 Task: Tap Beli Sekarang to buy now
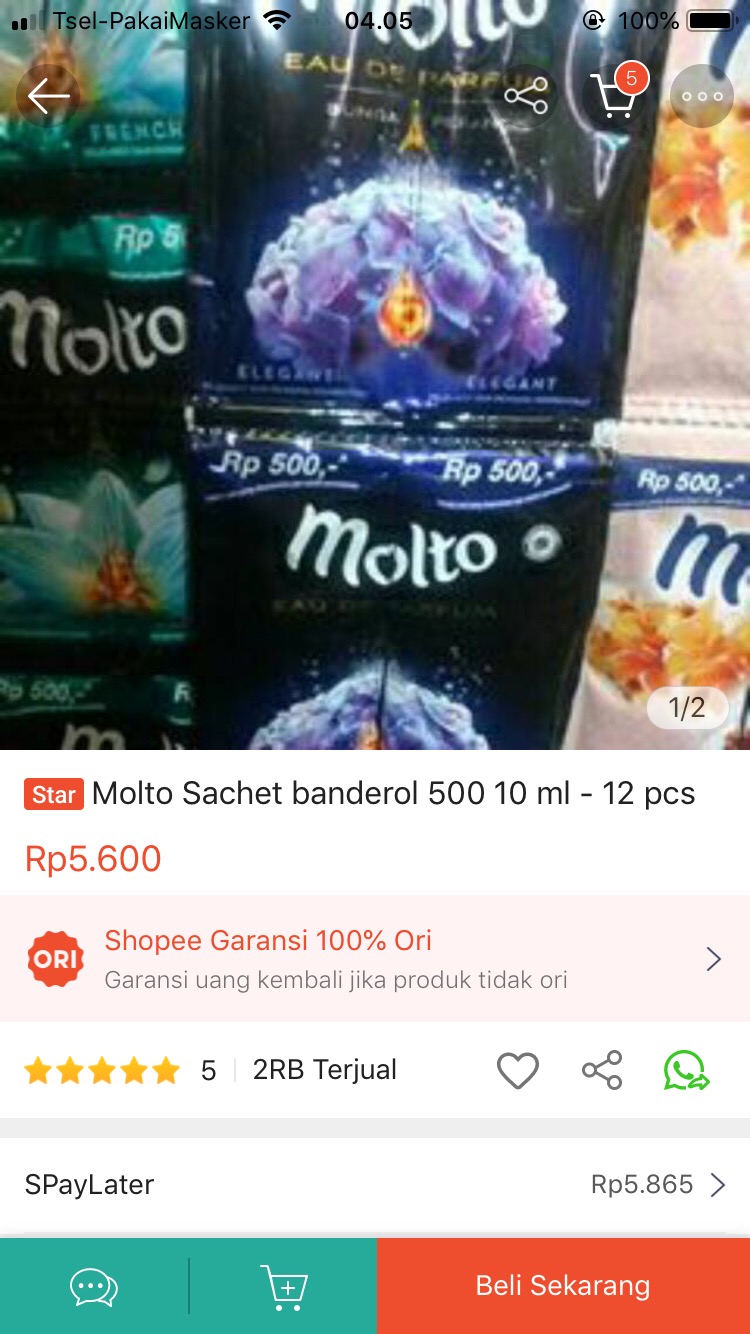pos(562,1286)
